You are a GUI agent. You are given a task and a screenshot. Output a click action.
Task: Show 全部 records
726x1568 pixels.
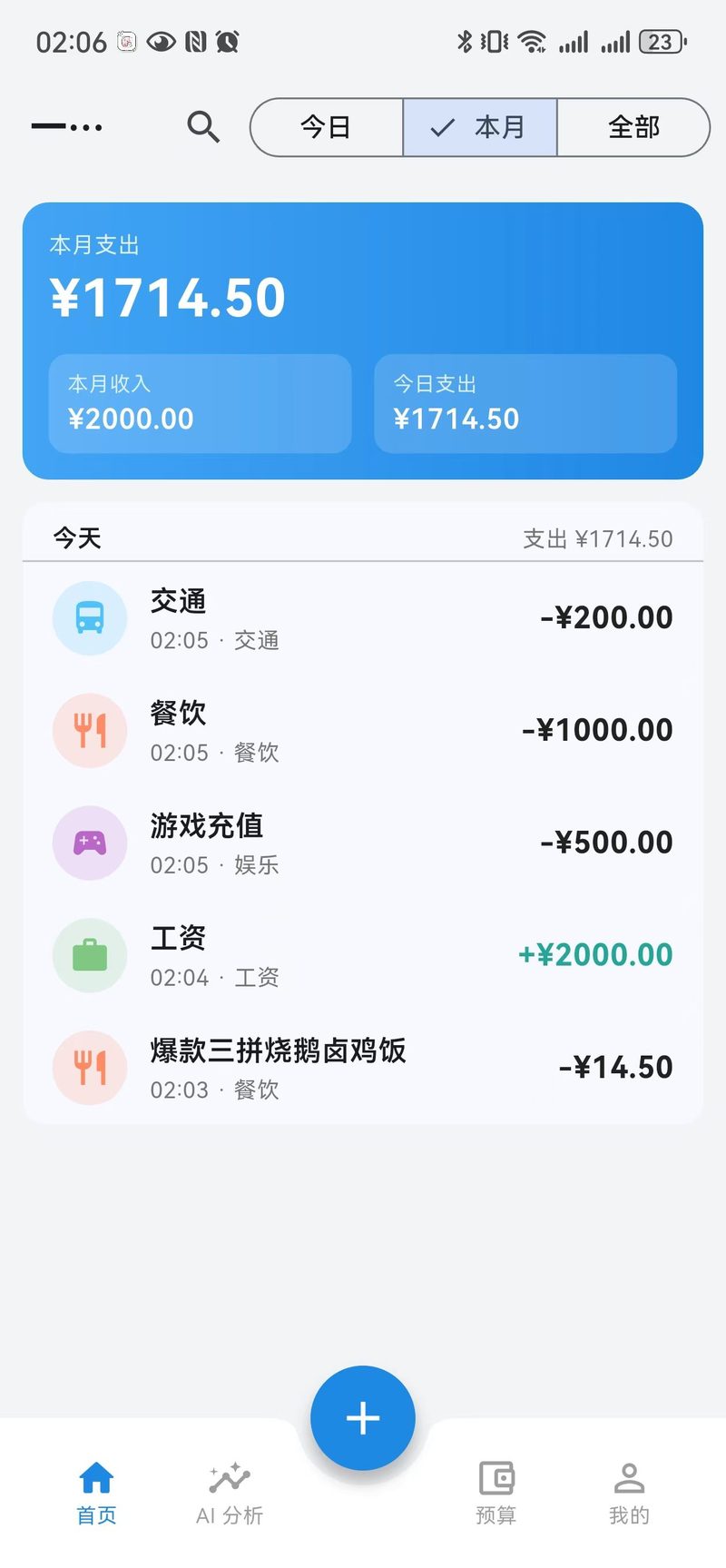tap(633, 127)
